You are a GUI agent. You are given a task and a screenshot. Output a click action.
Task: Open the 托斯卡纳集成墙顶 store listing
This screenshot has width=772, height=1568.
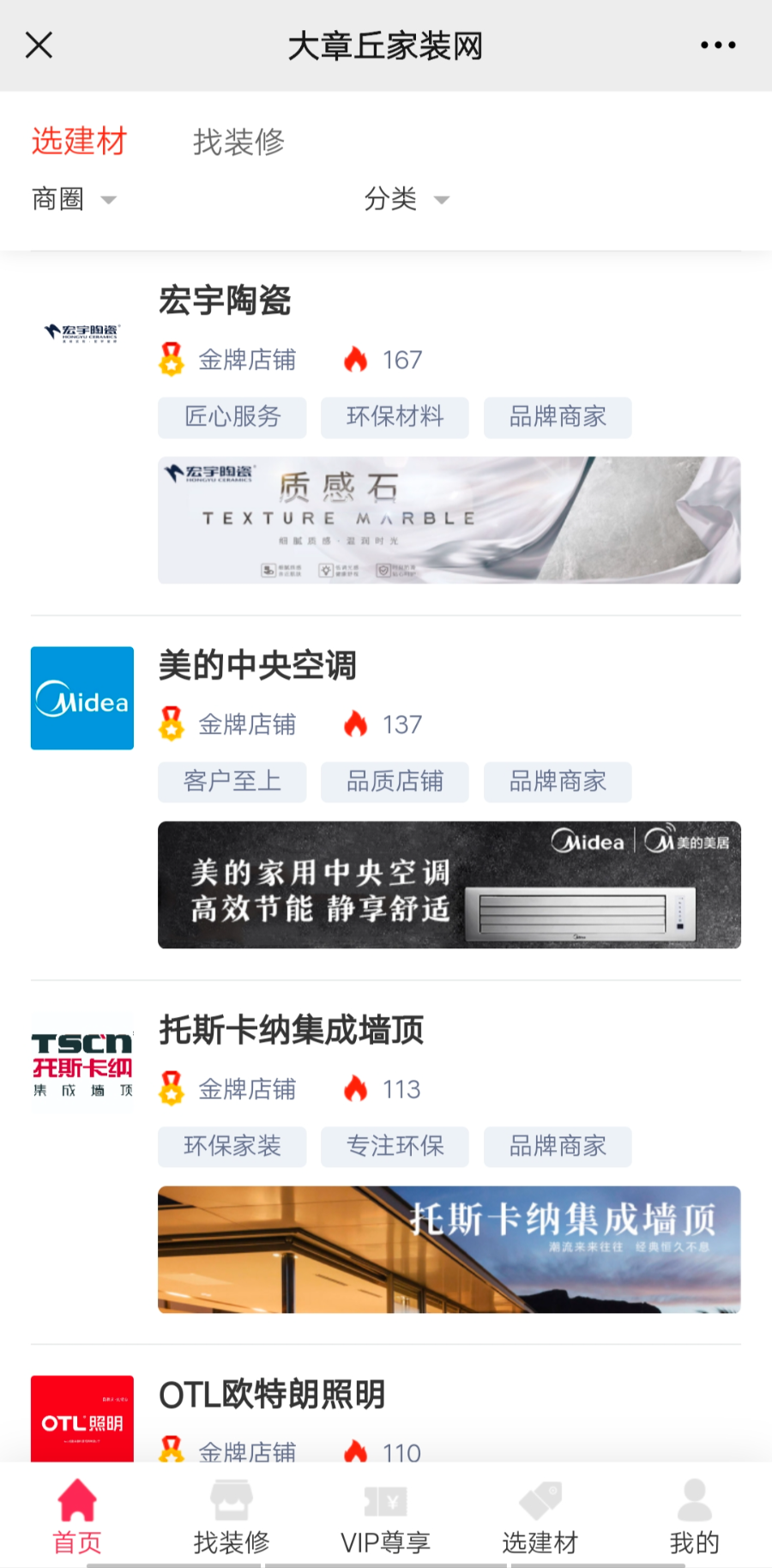[x=292, y=1030]
